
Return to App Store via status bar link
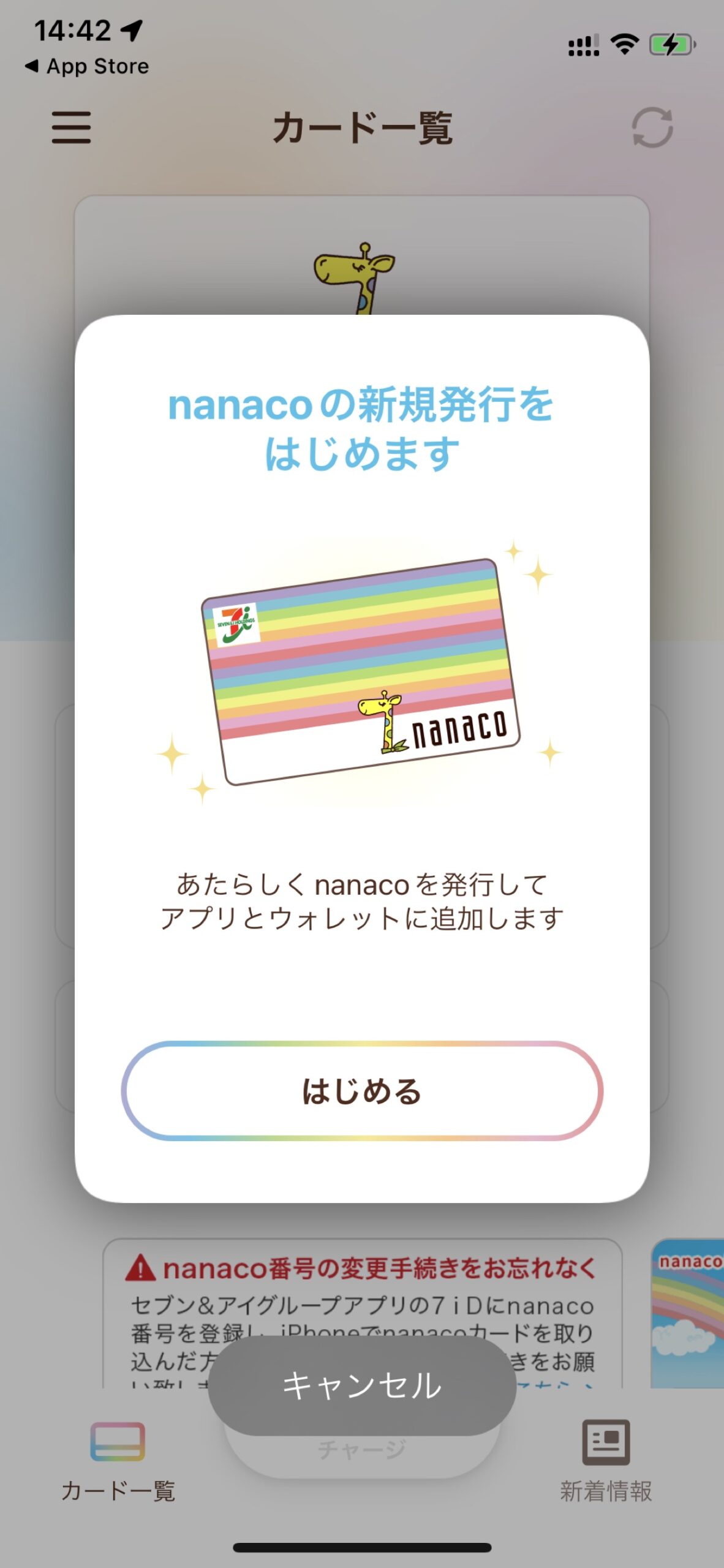pyautogui.click(x=87, y=66)
